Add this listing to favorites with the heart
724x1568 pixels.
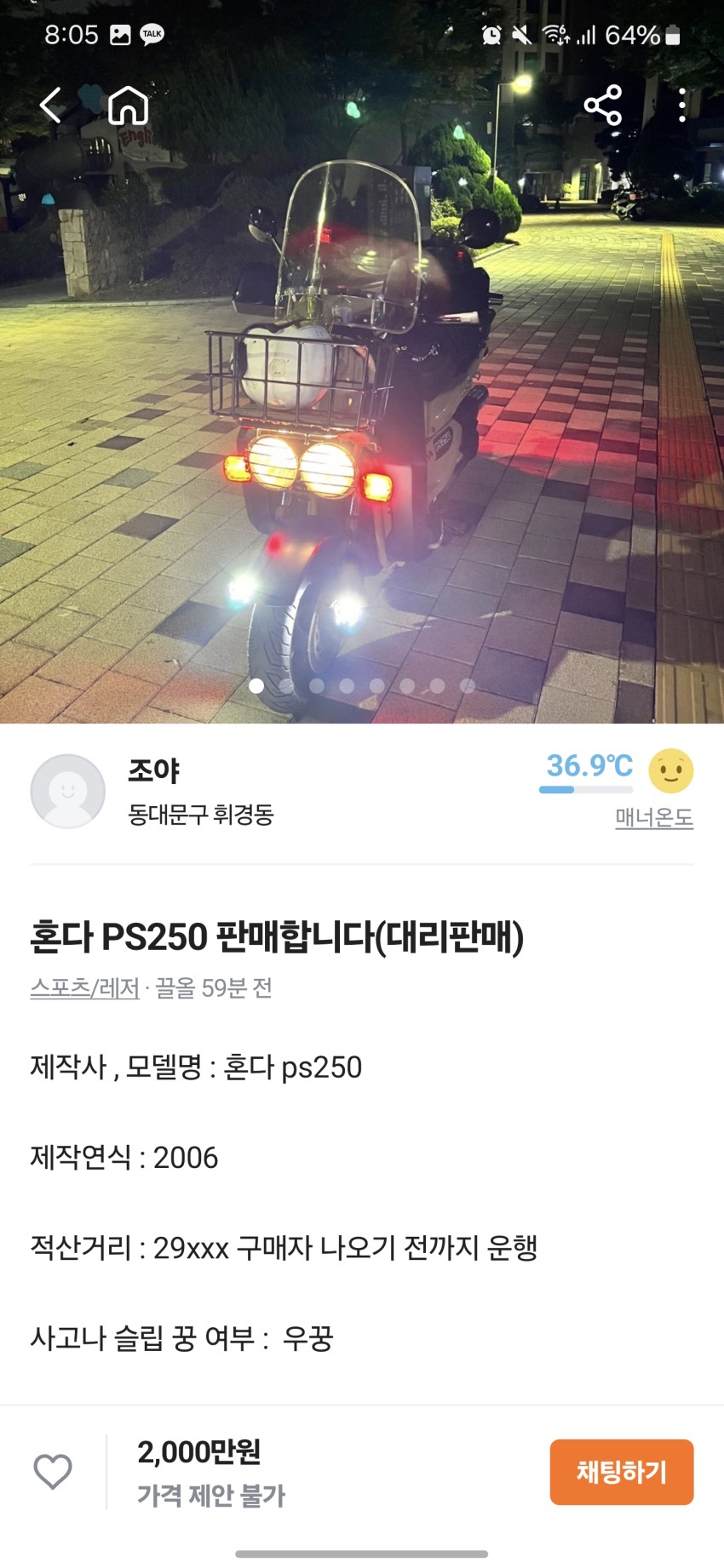coord(53,1472)
